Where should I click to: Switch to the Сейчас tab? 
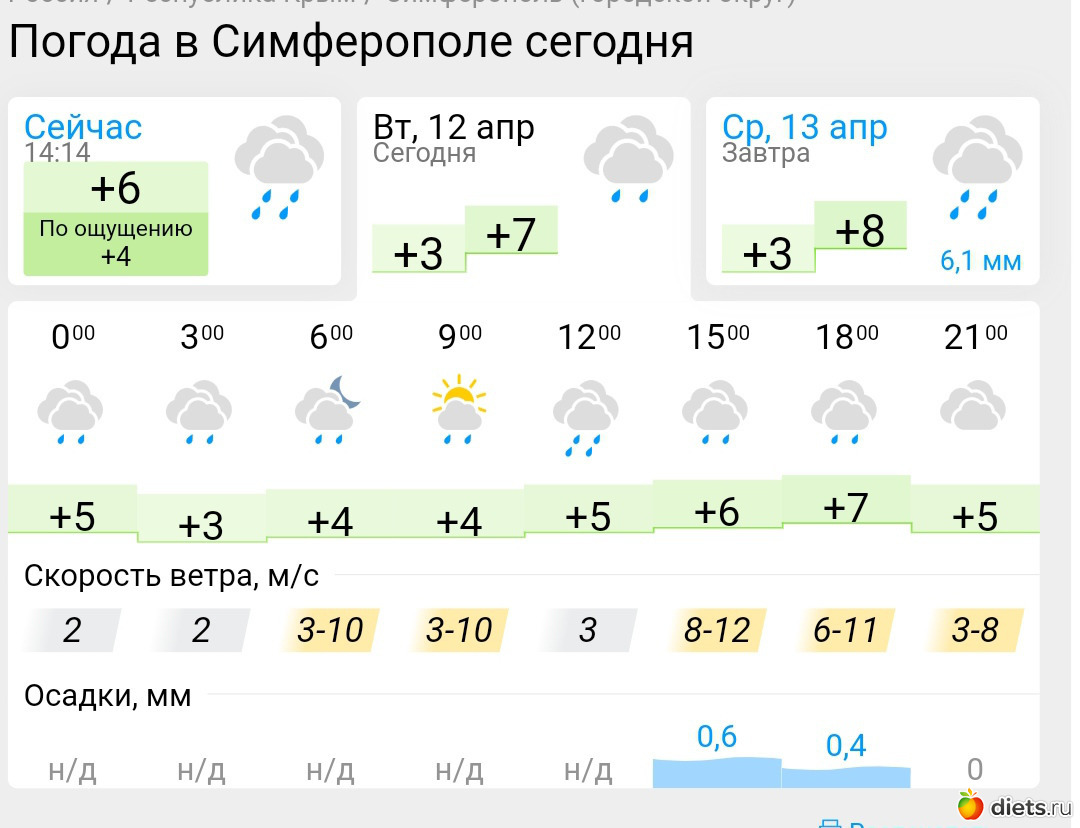tap(83, 127)
